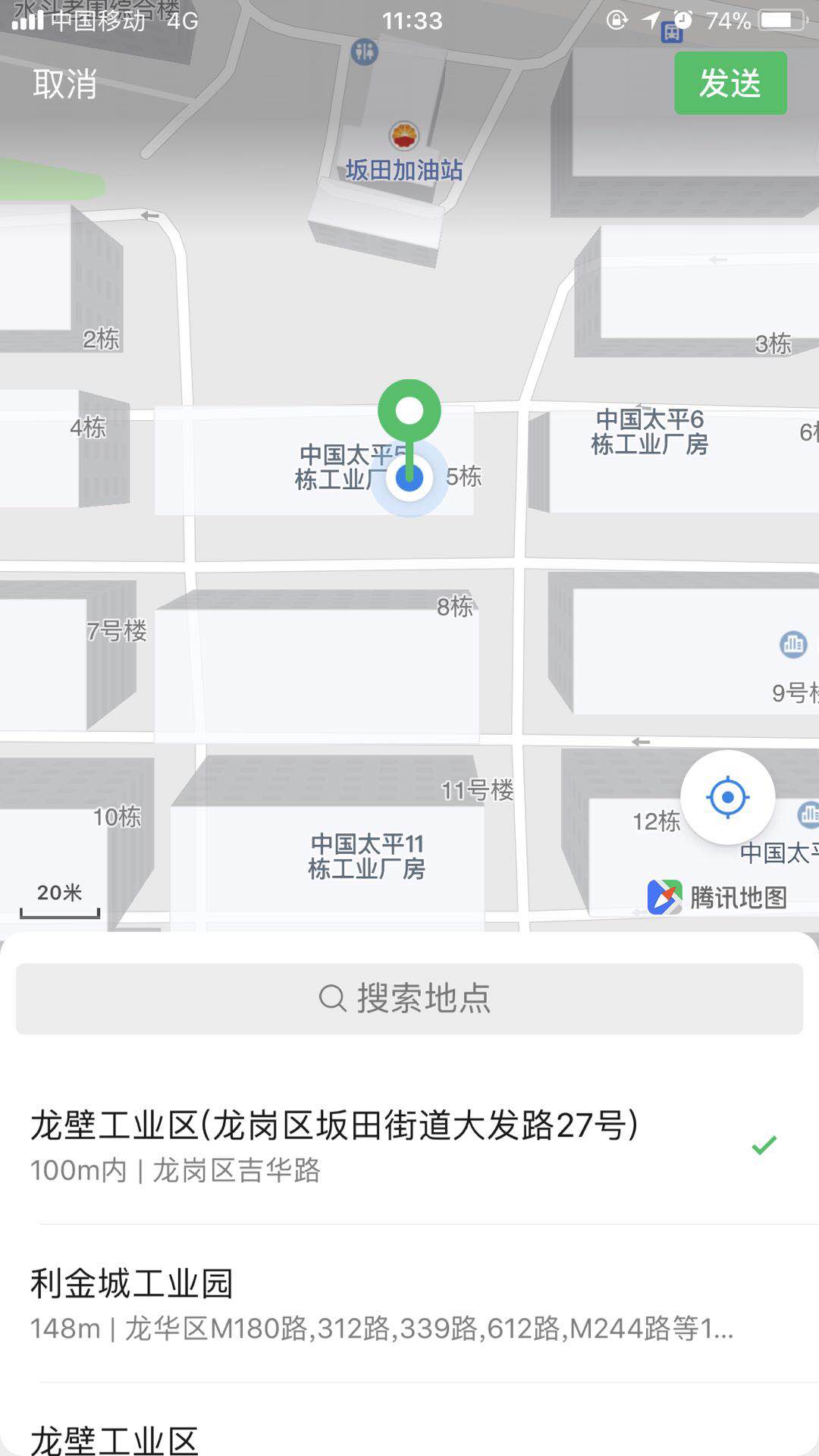Send the selected location with 发送
The height and width of the screenshot is (1456, 819).
(730, 83)
